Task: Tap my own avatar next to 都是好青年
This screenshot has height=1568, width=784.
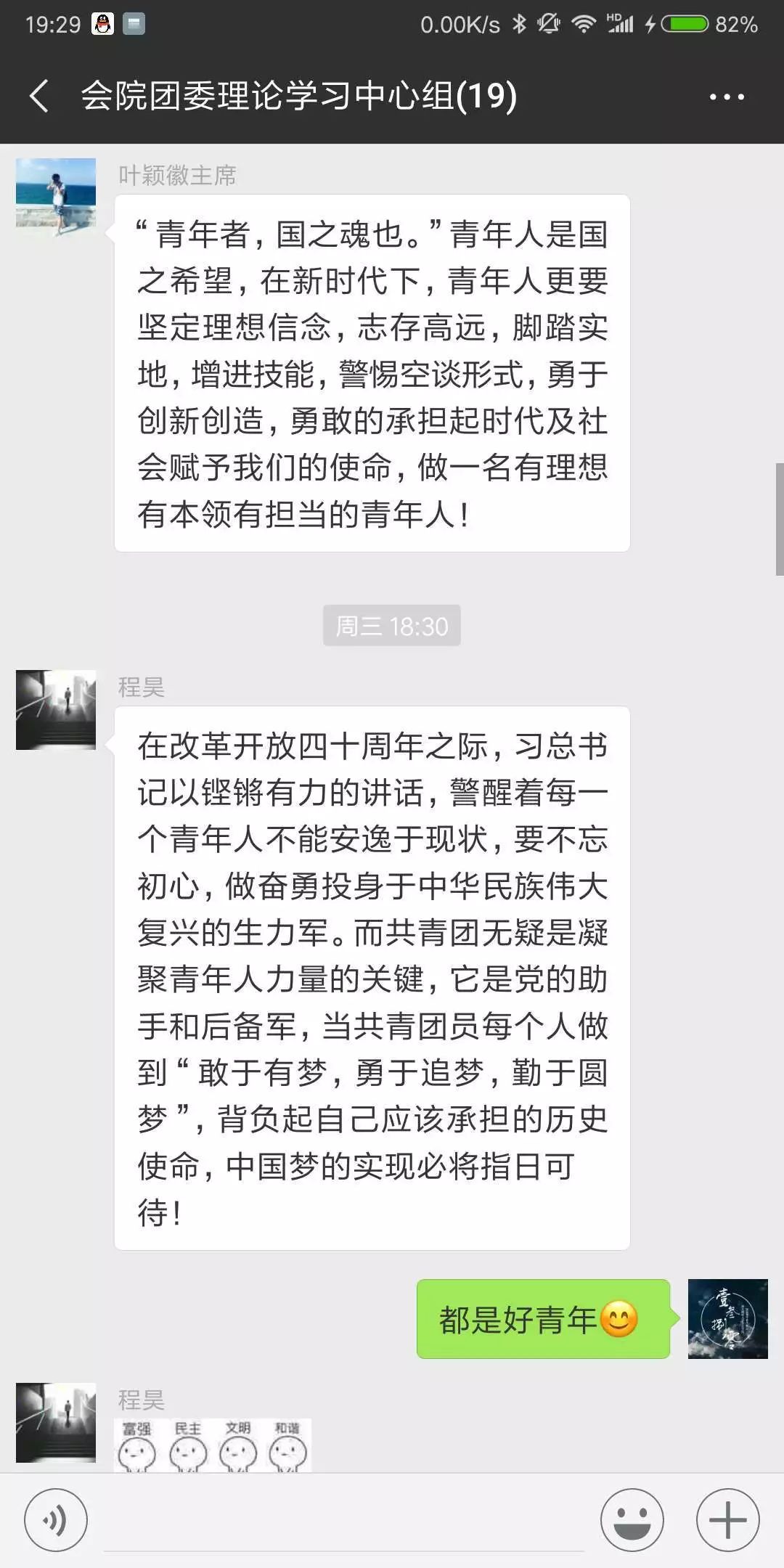Action: coord(727,1318)
